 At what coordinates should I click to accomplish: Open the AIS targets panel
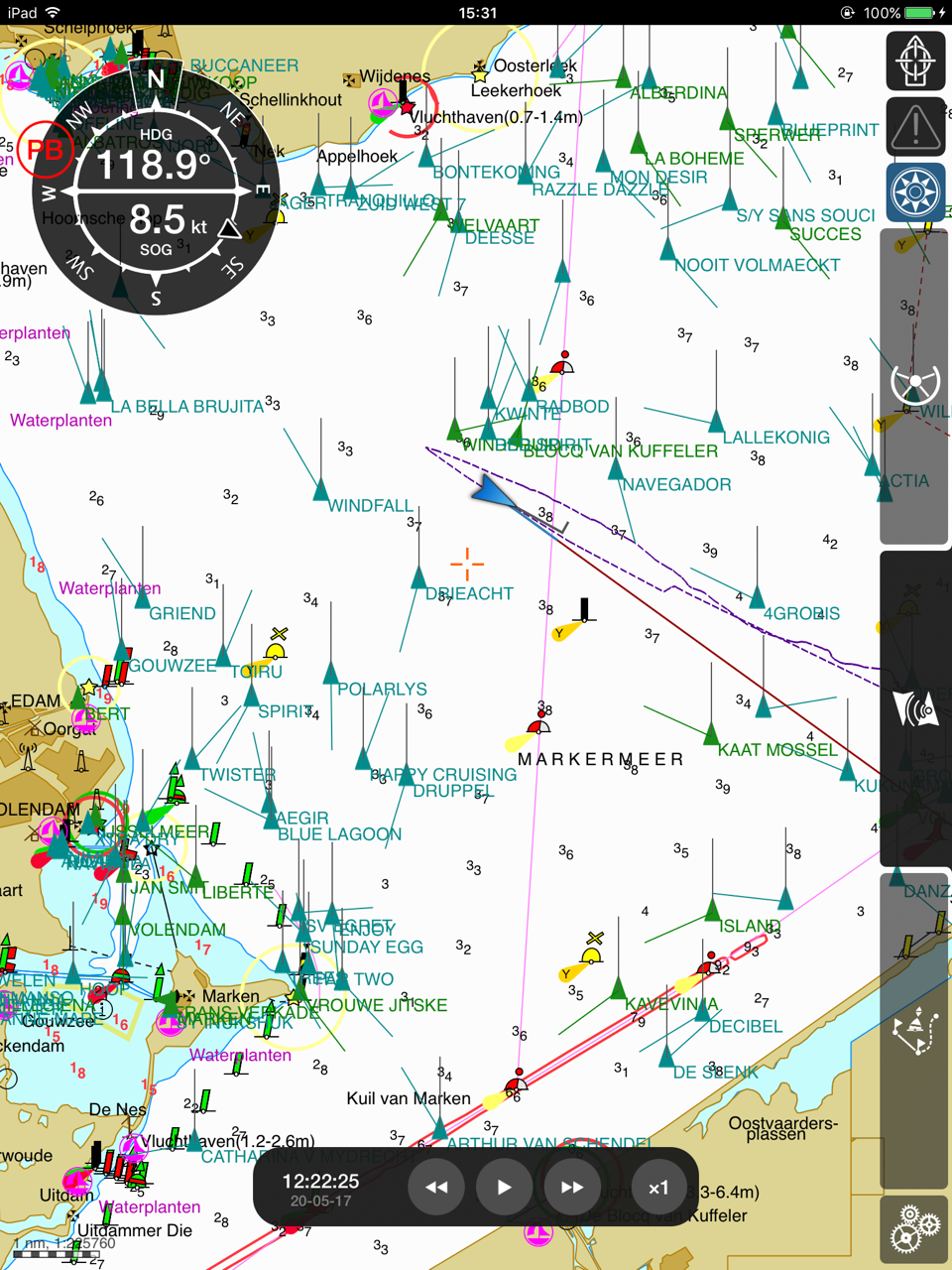[914, 708]
